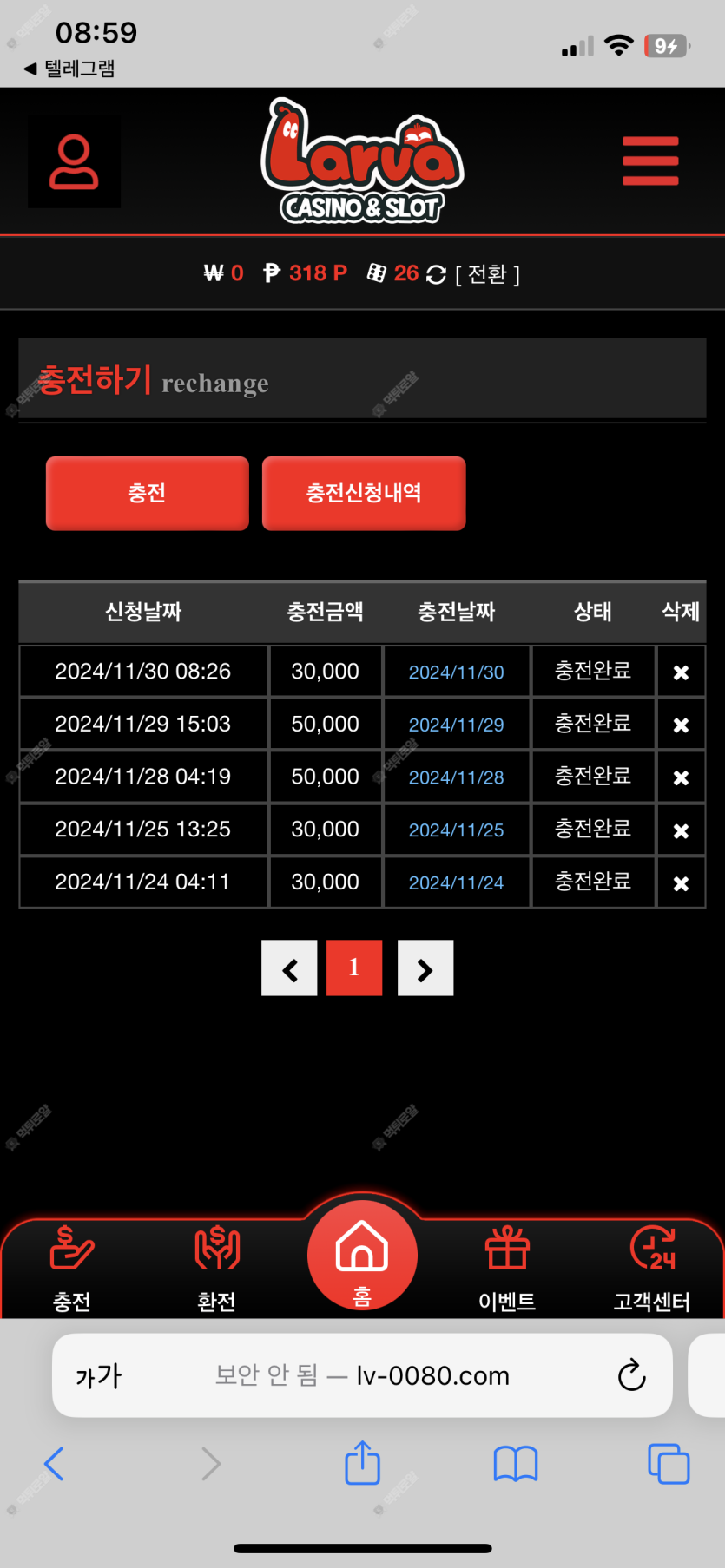This screenshot has height=1568, width=725.
Task: Open the 이벤트 events tab
Action: (x=507, y=1267)
